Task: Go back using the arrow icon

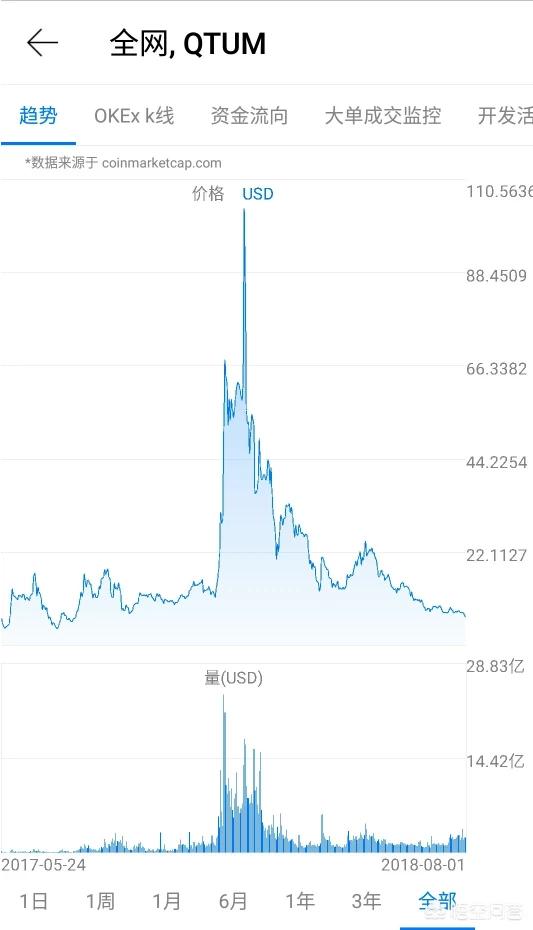Action: (42, 43)
